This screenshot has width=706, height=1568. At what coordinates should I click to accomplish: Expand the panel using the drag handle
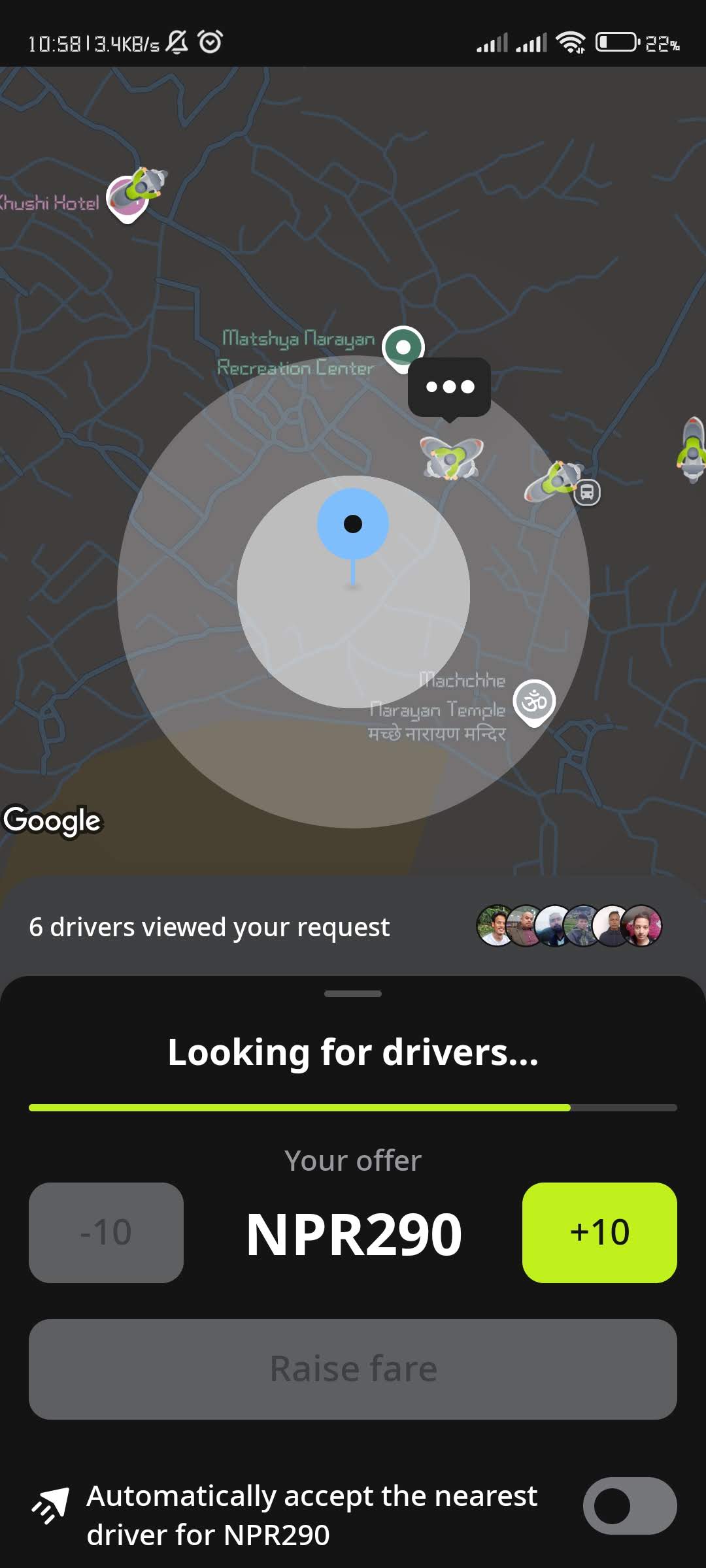(x=353, y=994)
